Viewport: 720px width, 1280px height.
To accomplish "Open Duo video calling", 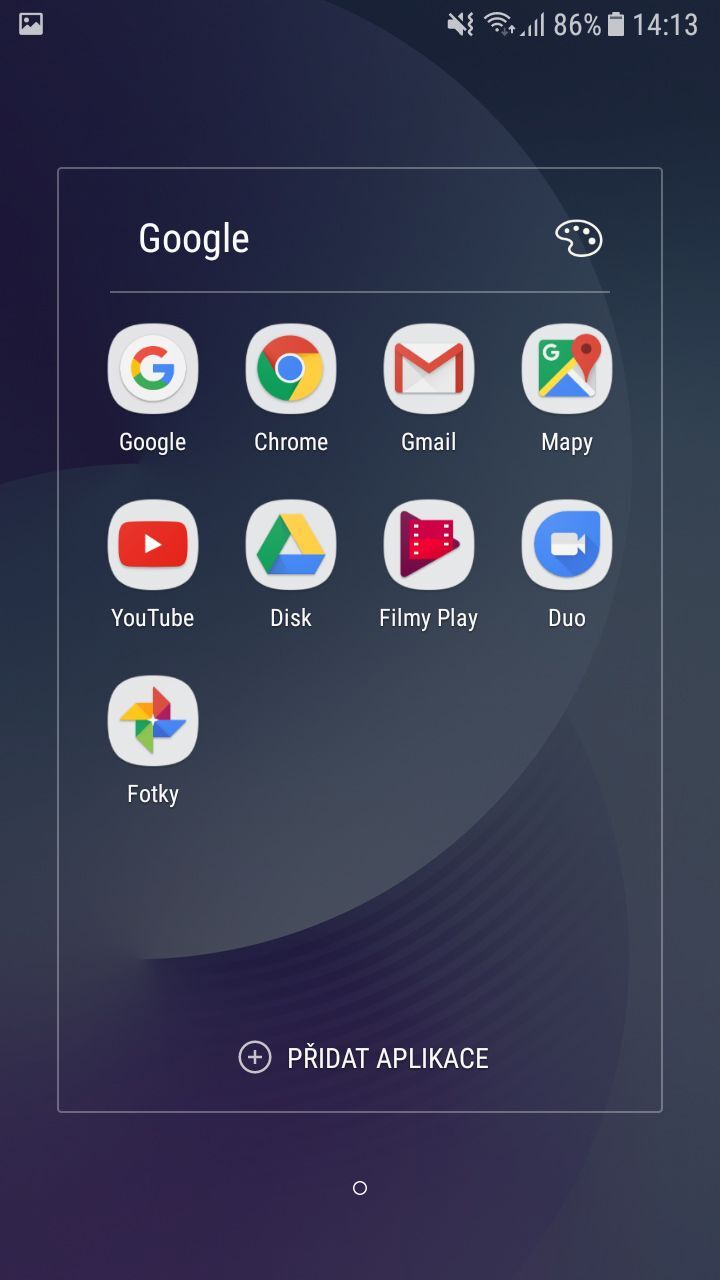I will pyautogui.click(x=566, y=544).
